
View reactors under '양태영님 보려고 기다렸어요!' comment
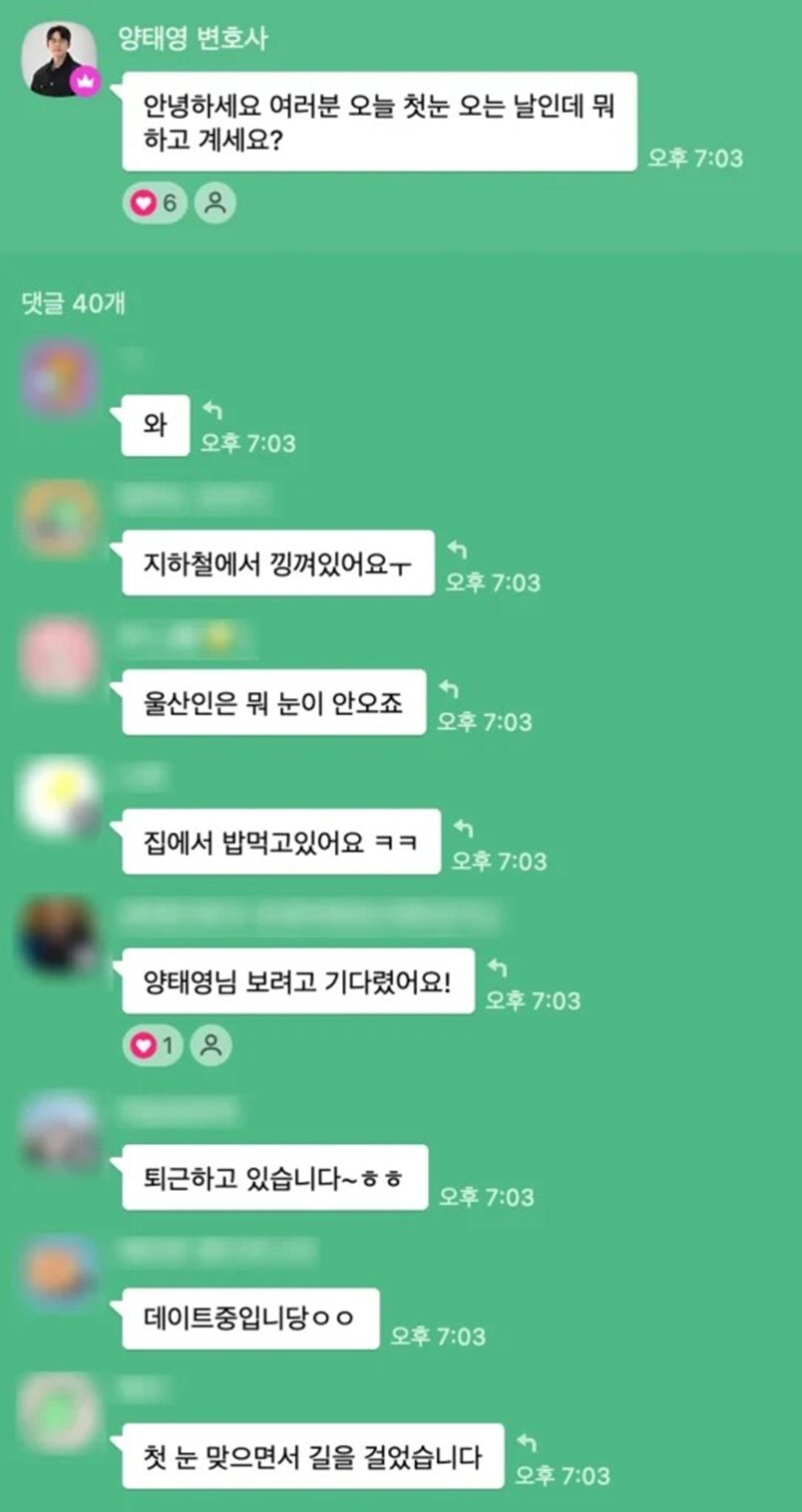(x=210, y=1046)
